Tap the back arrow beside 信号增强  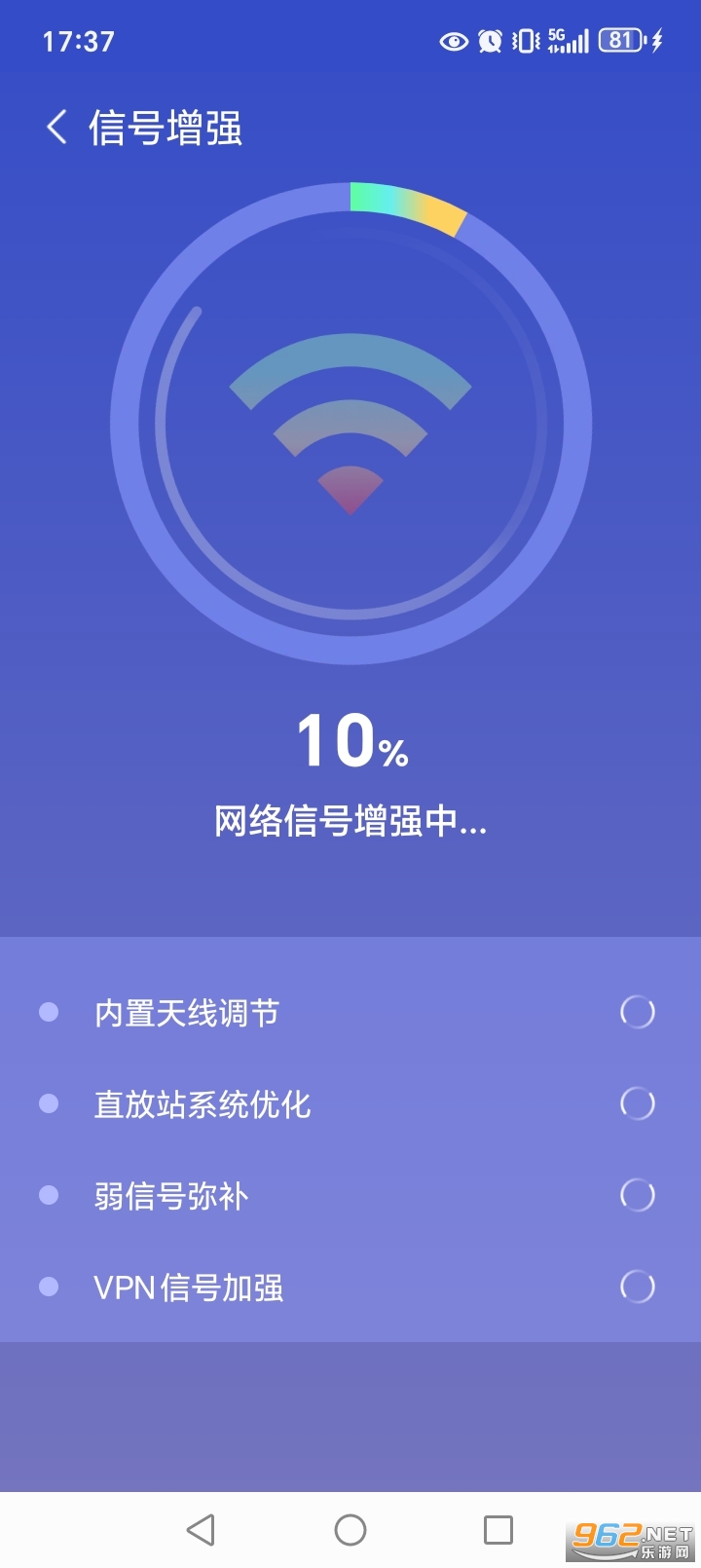click(x=55, y=126)
